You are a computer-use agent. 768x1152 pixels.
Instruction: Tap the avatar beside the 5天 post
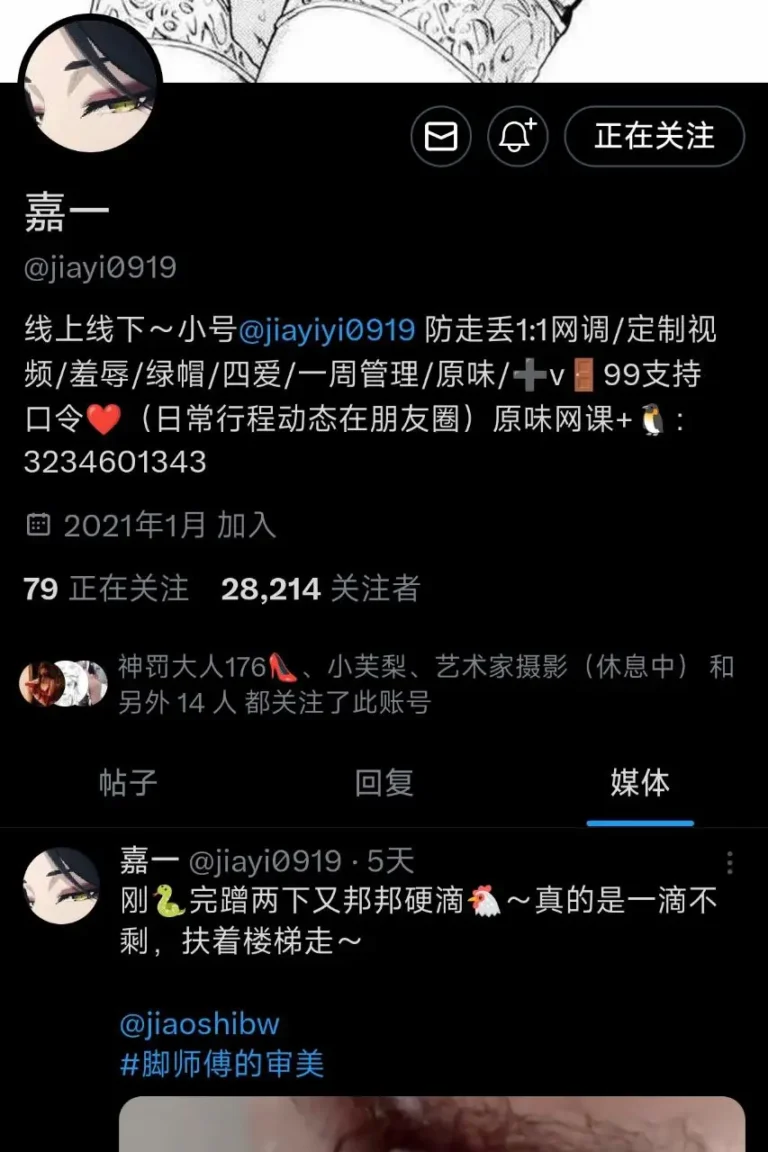coord(61,885)
